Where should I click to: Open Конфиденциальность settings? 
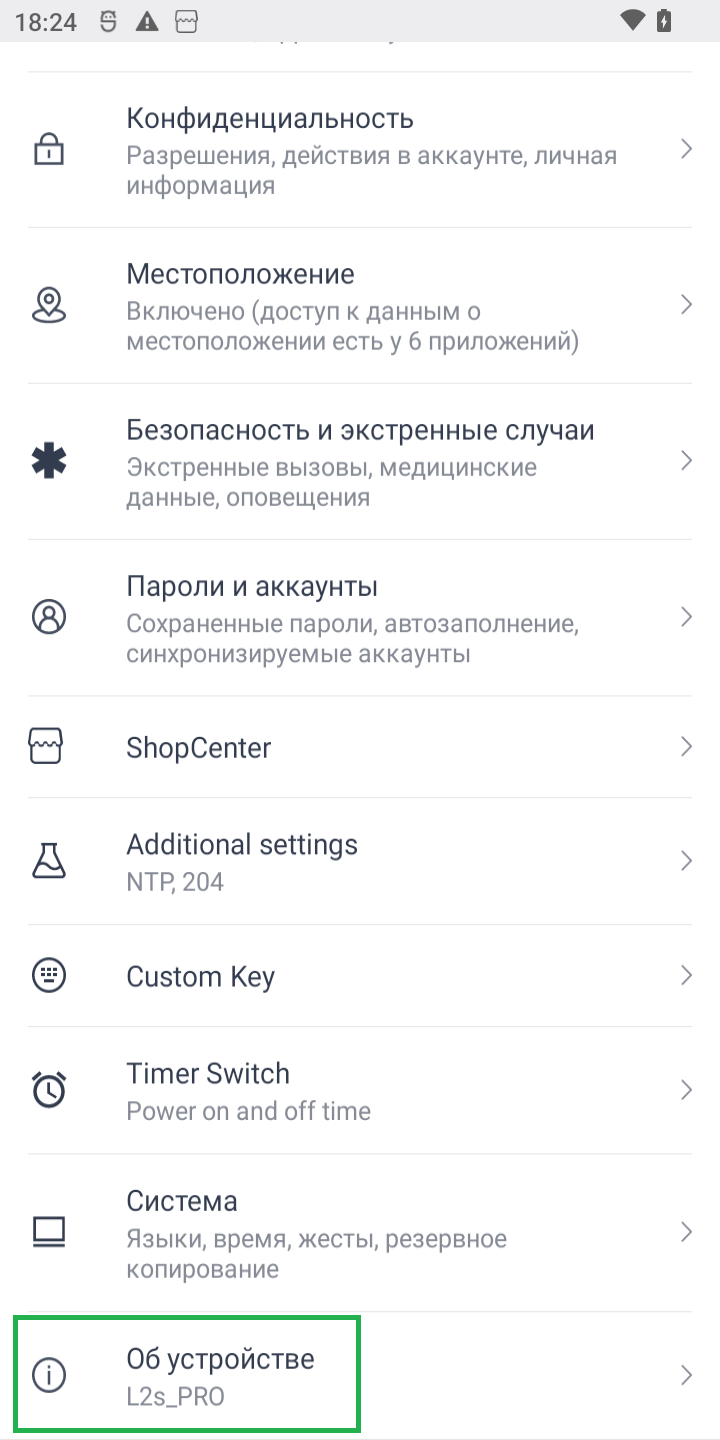pos(360,150)
